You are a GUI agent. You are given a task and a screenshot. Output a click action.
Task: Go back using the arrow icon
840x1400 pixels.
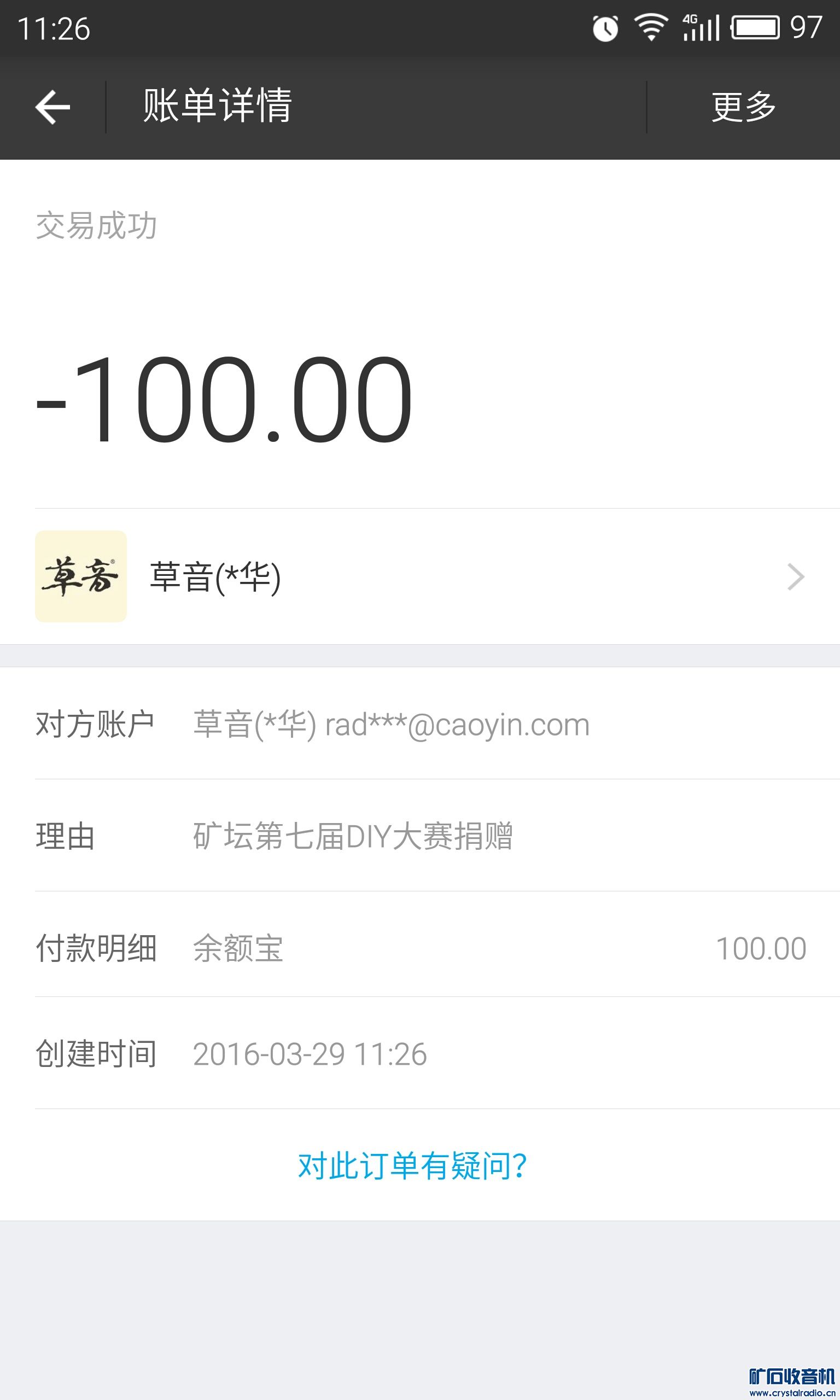pyautogui.click(x=52, y=107)
